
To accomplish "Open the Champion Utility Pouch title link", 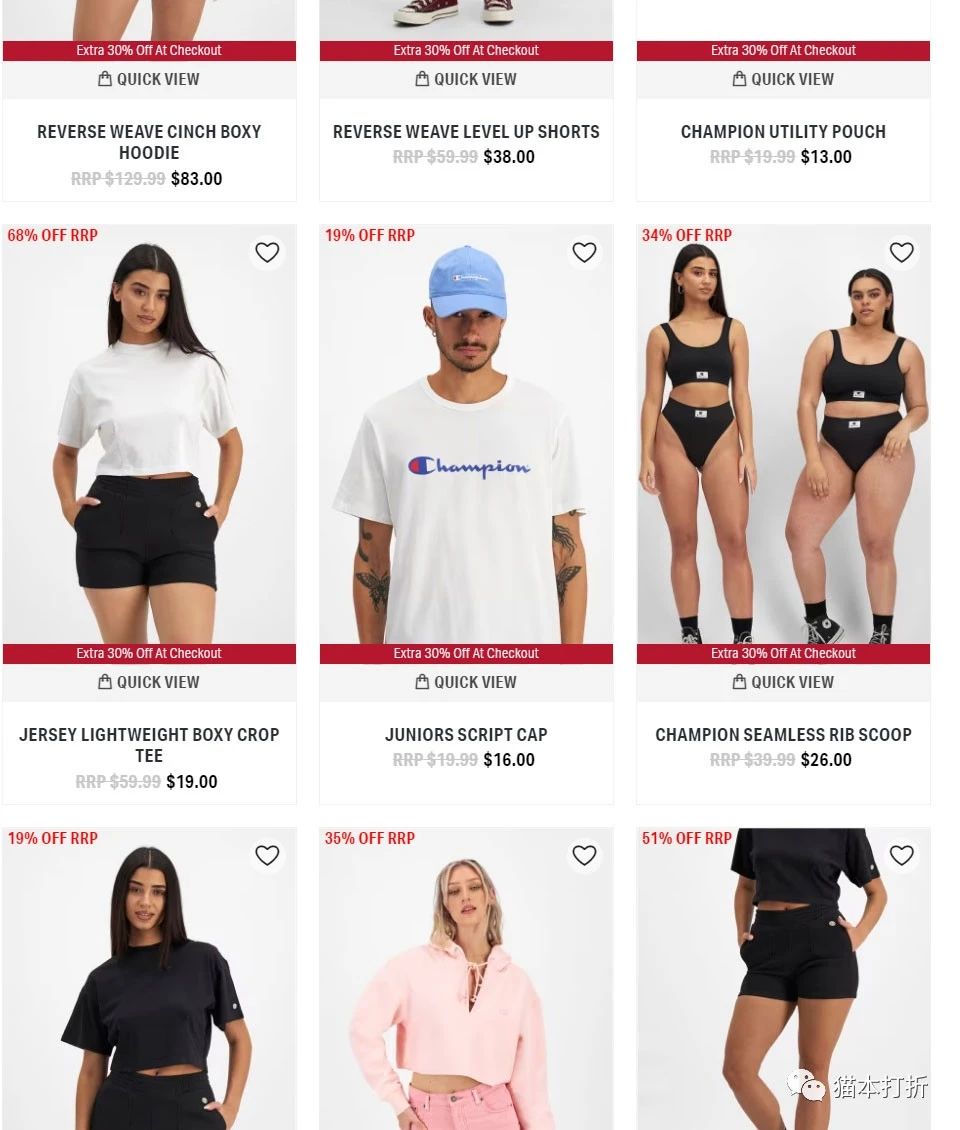I will coord(783,132).
